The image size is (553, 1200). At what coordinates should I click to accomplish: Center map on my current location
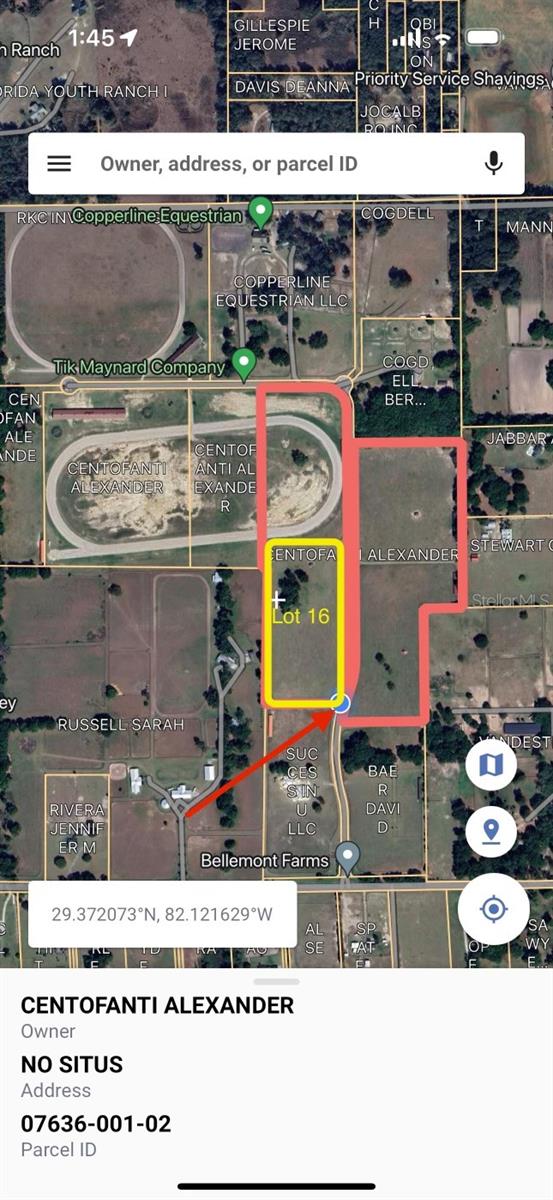493,910
